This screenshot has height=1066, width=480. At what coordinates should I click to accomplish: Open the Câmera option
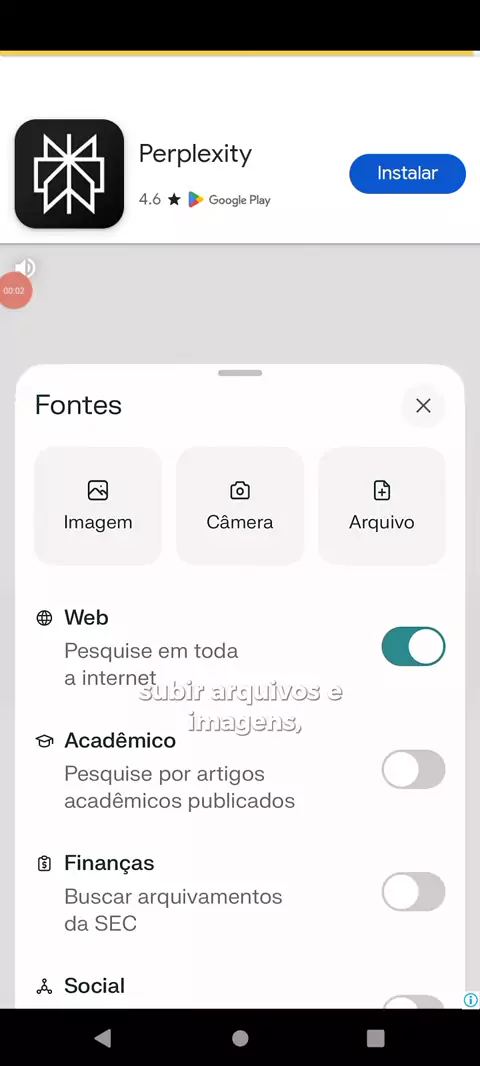coord(240,506)
